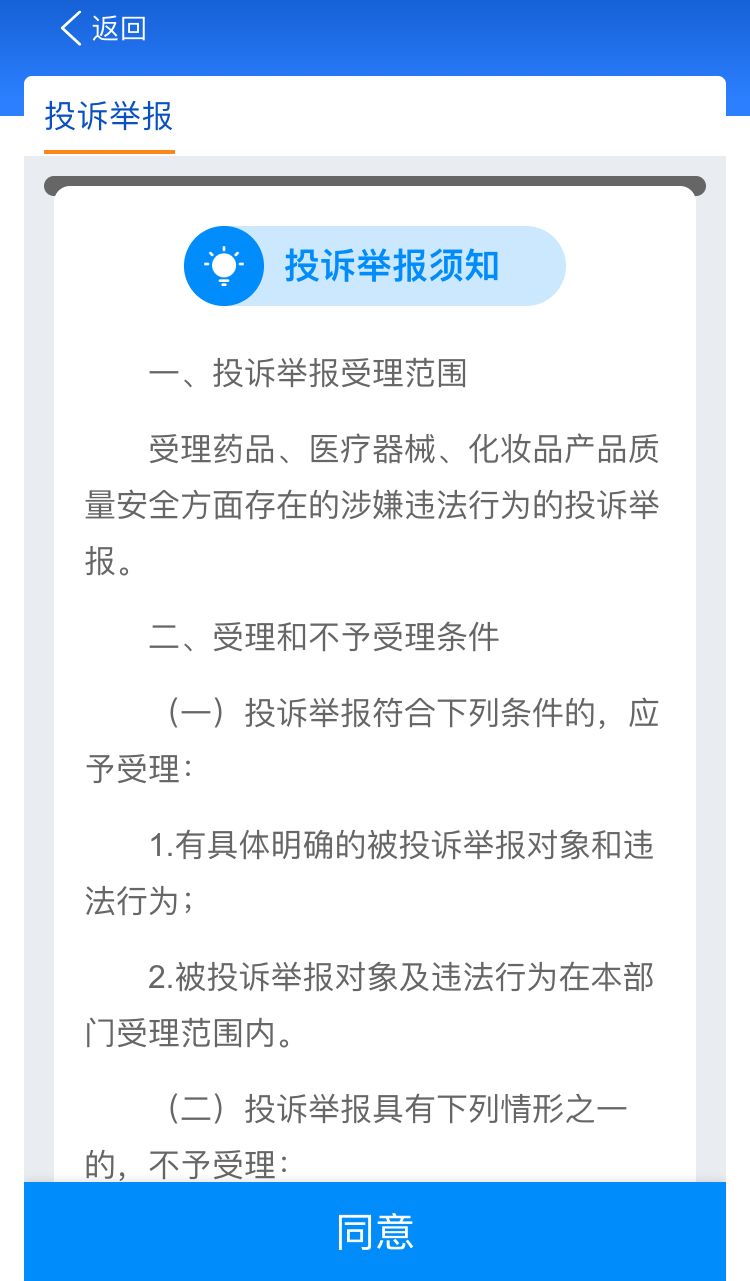Tap the 返回 label in the header
Screen dimensions: 750x1281
(117, 28)
